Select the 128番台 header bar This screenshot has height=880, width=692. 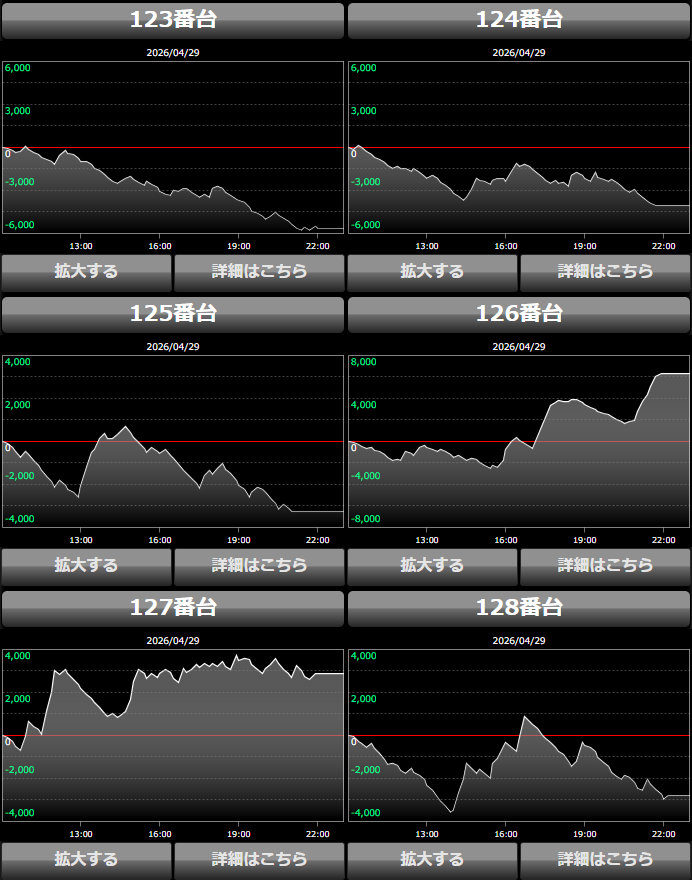519,608
